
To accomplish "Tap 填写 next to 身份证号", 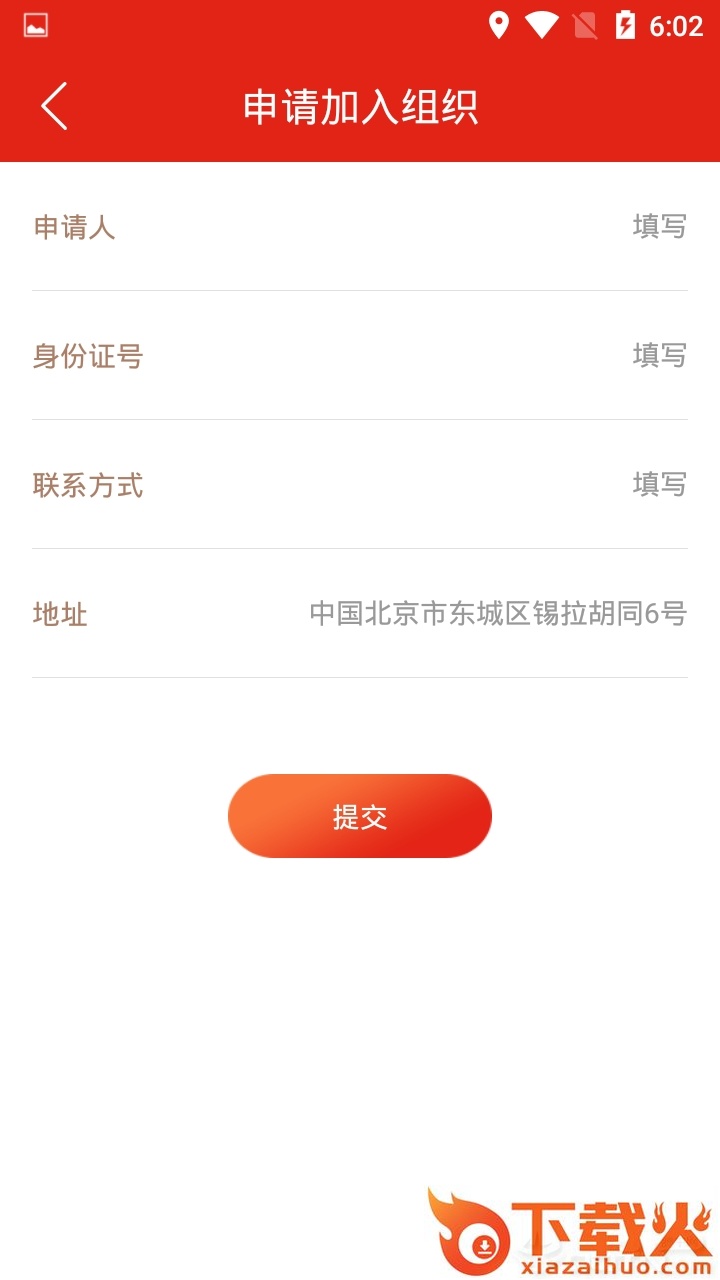I will coord(658,357).
